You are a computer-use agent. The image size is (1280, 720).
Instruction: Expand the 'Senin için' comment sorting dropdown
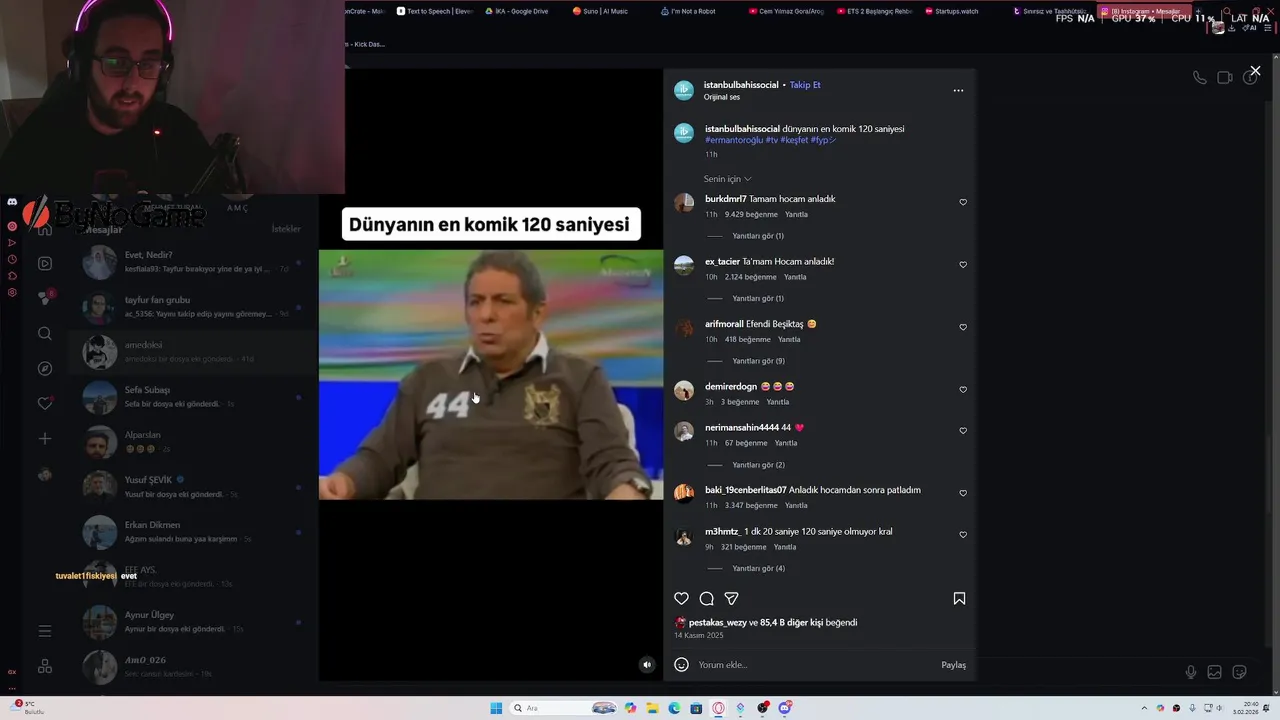pyautogui.click(x=727, y=179)
